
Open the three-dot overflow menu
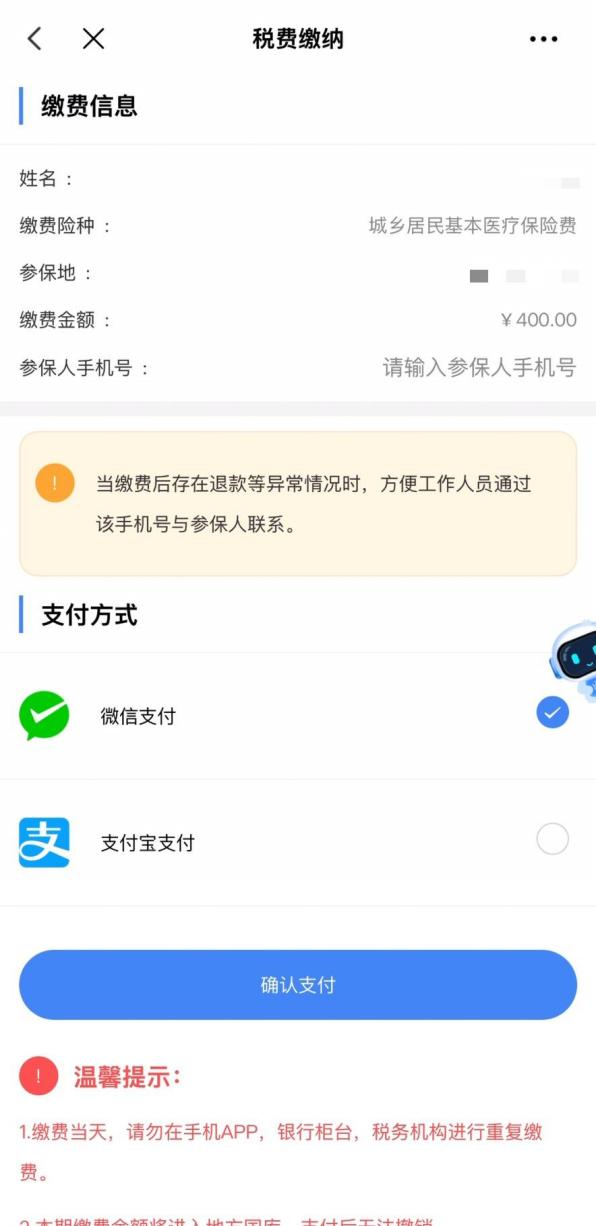coord(543,39)
